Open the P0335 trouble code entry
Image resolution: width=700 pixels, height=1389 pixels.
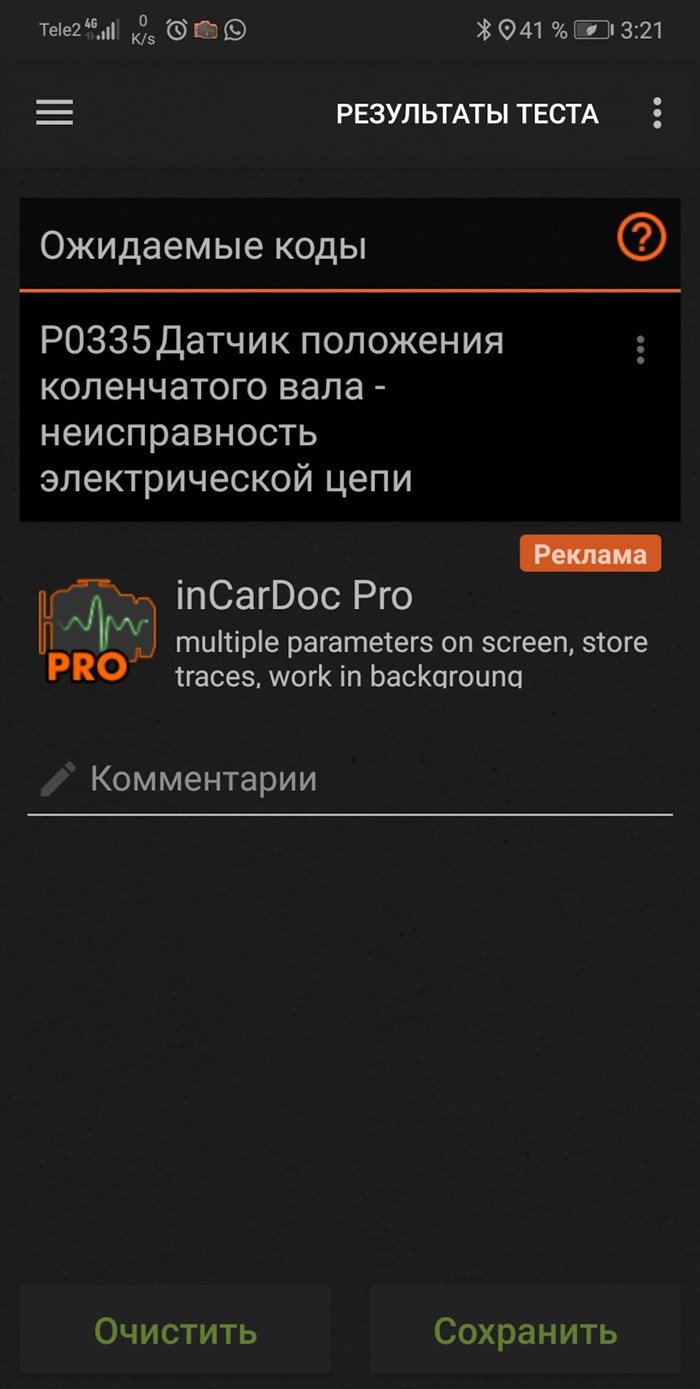click(x=300, y=410)
